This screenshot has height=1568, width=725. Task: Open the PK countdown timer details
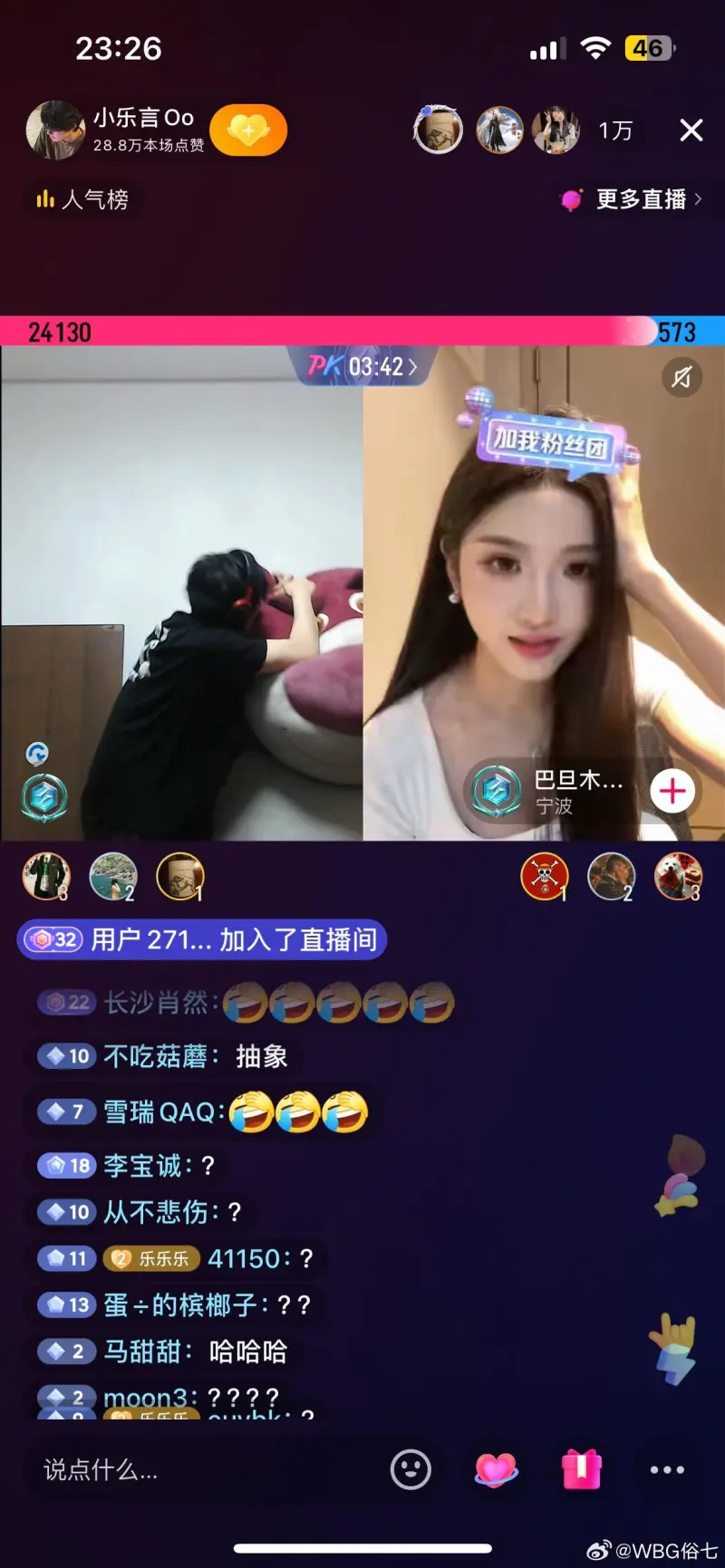[x=363, y=366]
